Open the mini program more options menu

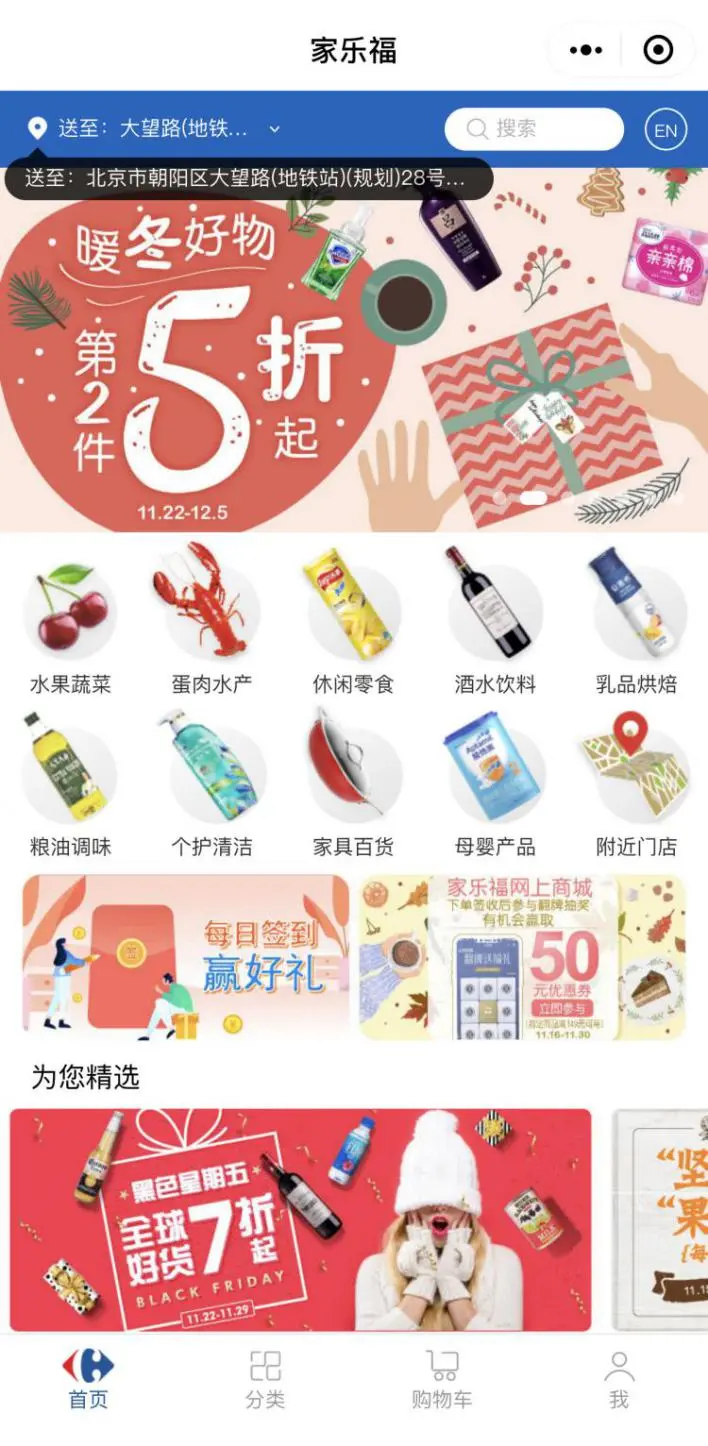click(x=585, y=50)
